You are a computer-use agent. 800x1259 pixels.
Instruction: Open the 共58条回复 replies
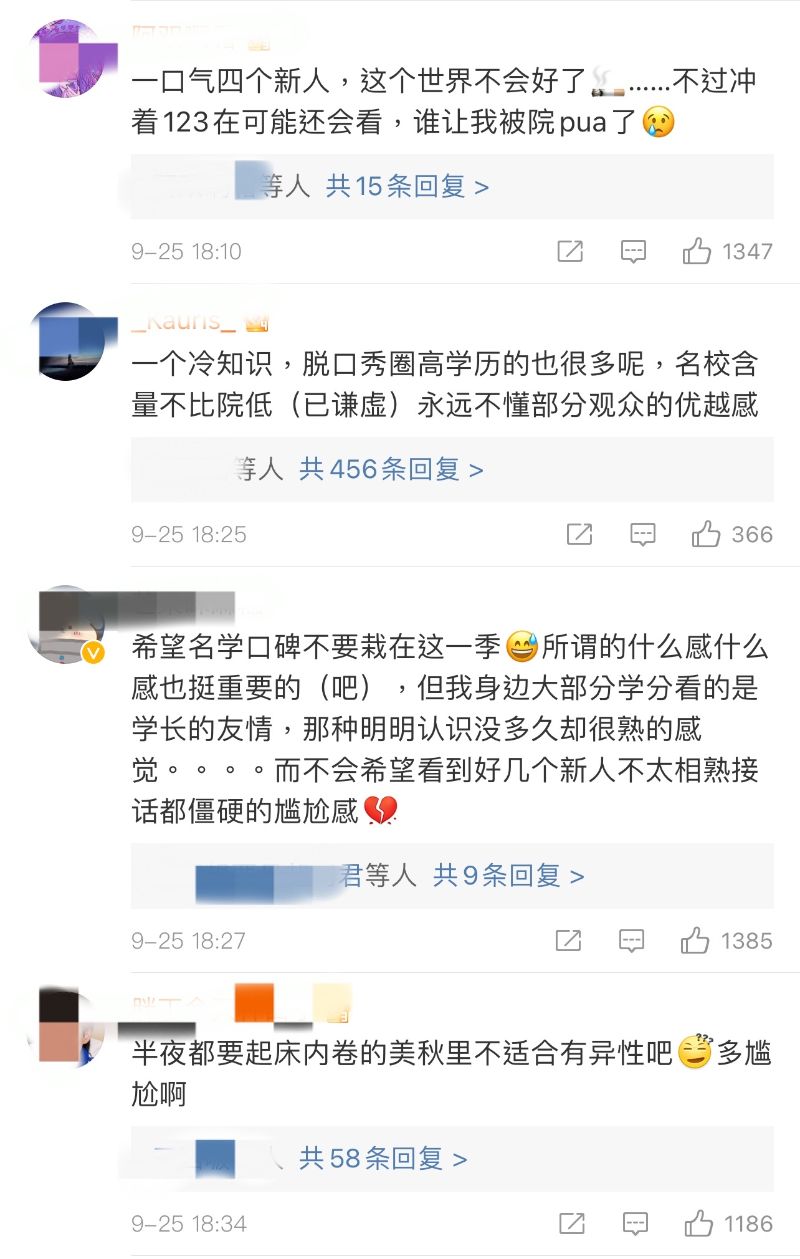point(383,1159)
